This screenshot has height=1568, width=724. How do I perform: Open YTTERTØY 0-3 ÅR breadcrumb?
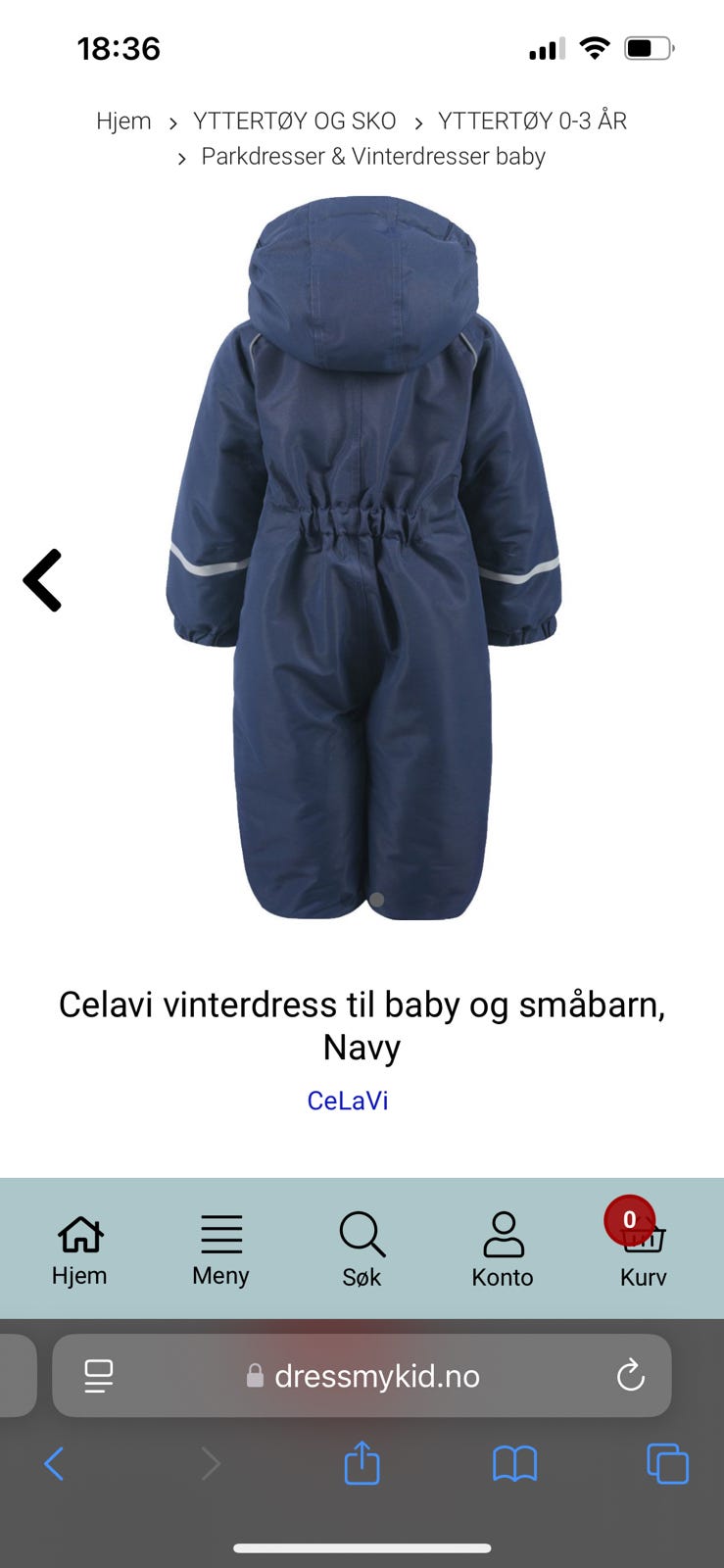[532, 122]
